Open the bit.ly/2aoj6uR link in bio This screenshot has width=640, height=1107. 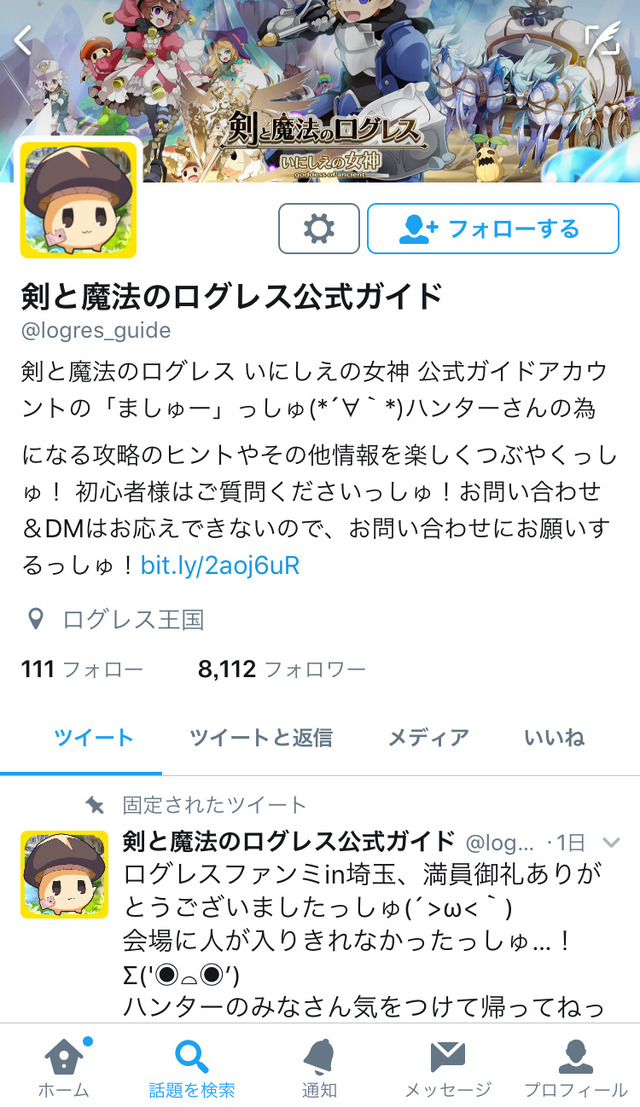220,566
